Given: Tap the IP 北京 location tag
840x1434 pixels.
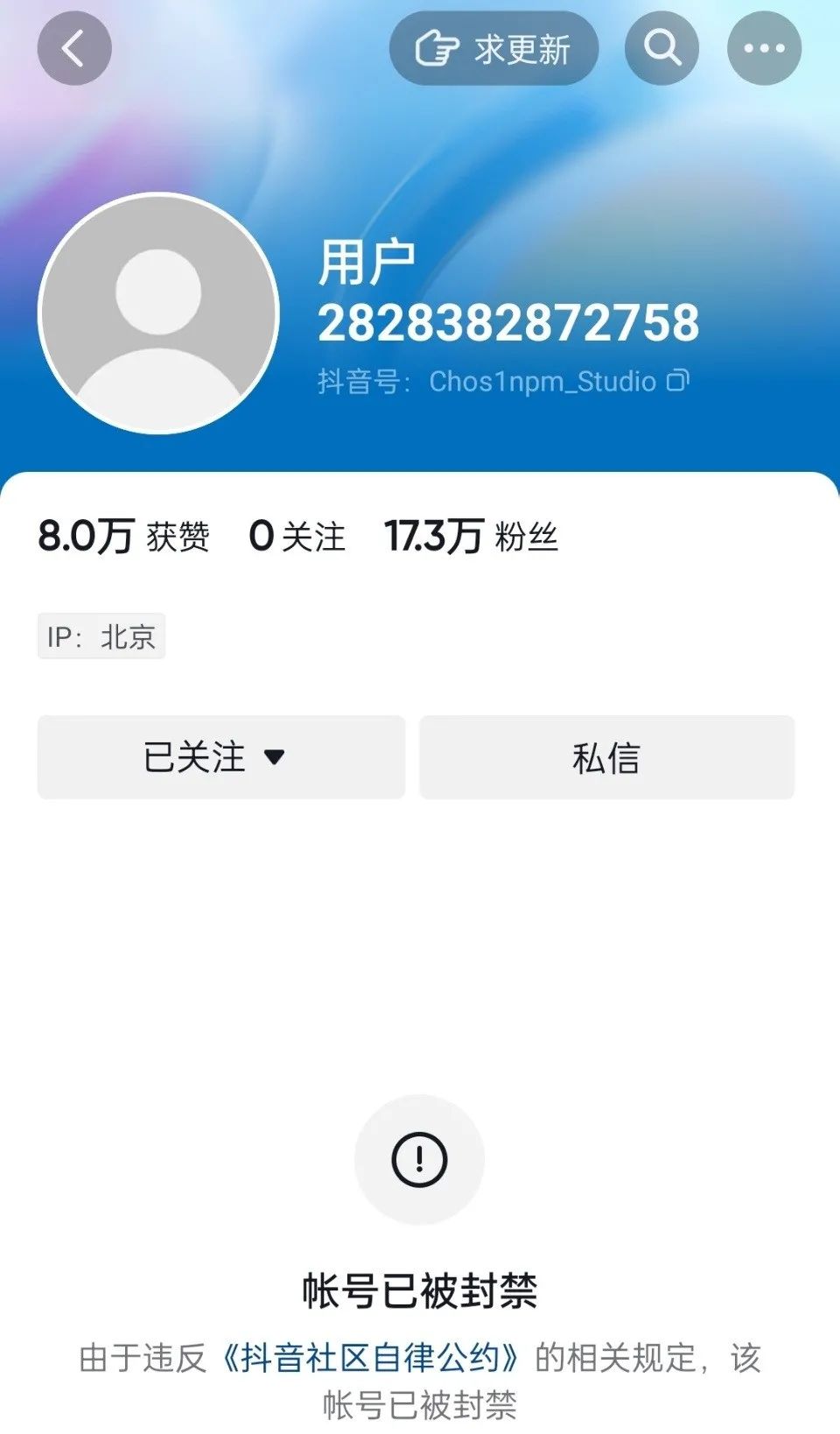Looking at the screenshot, I should pos(99,636).
